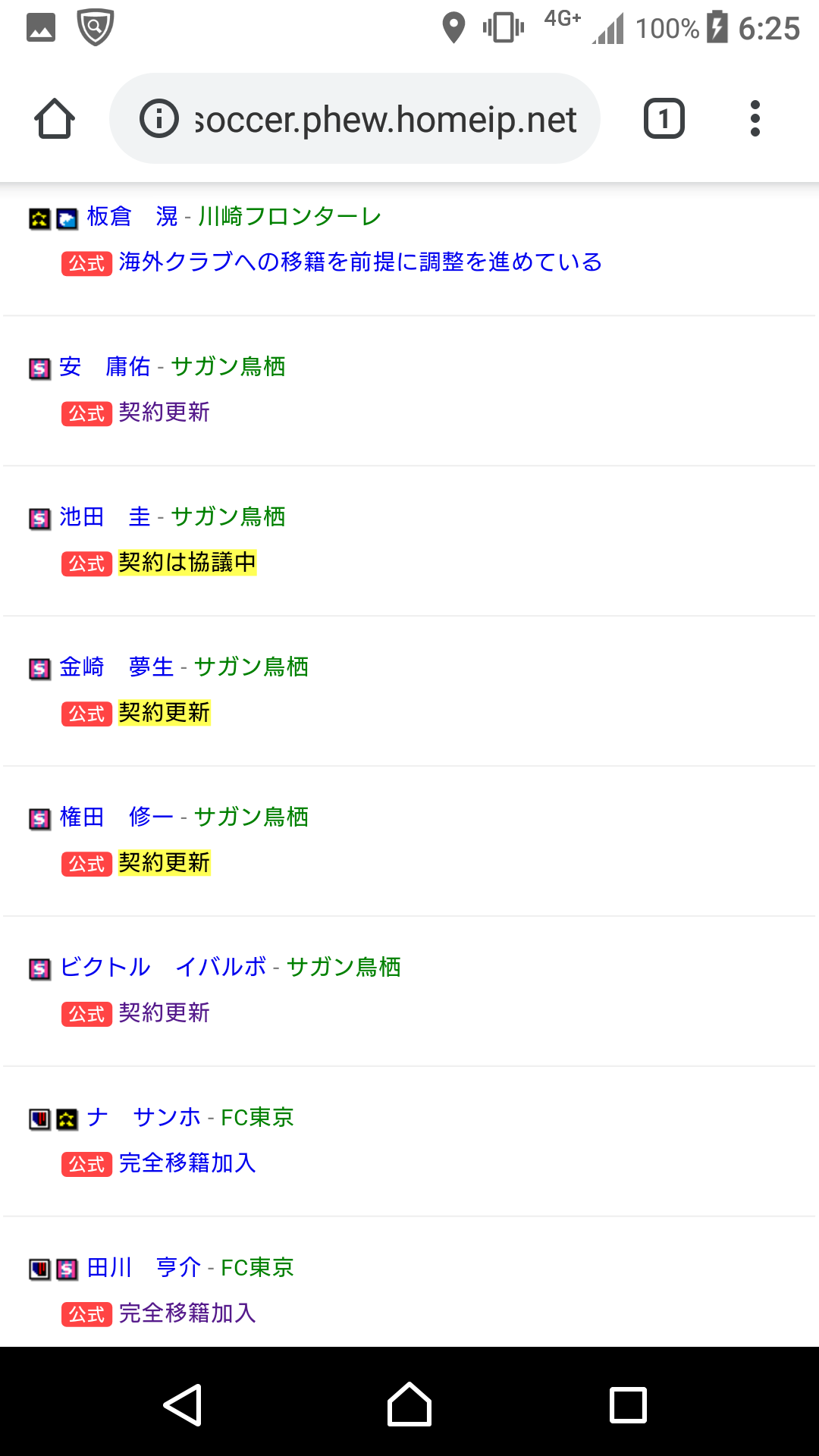Open the tab switcher
The height and width of the screenshot is (1456, 819).
pyautogui.click(x=664, y=119)
